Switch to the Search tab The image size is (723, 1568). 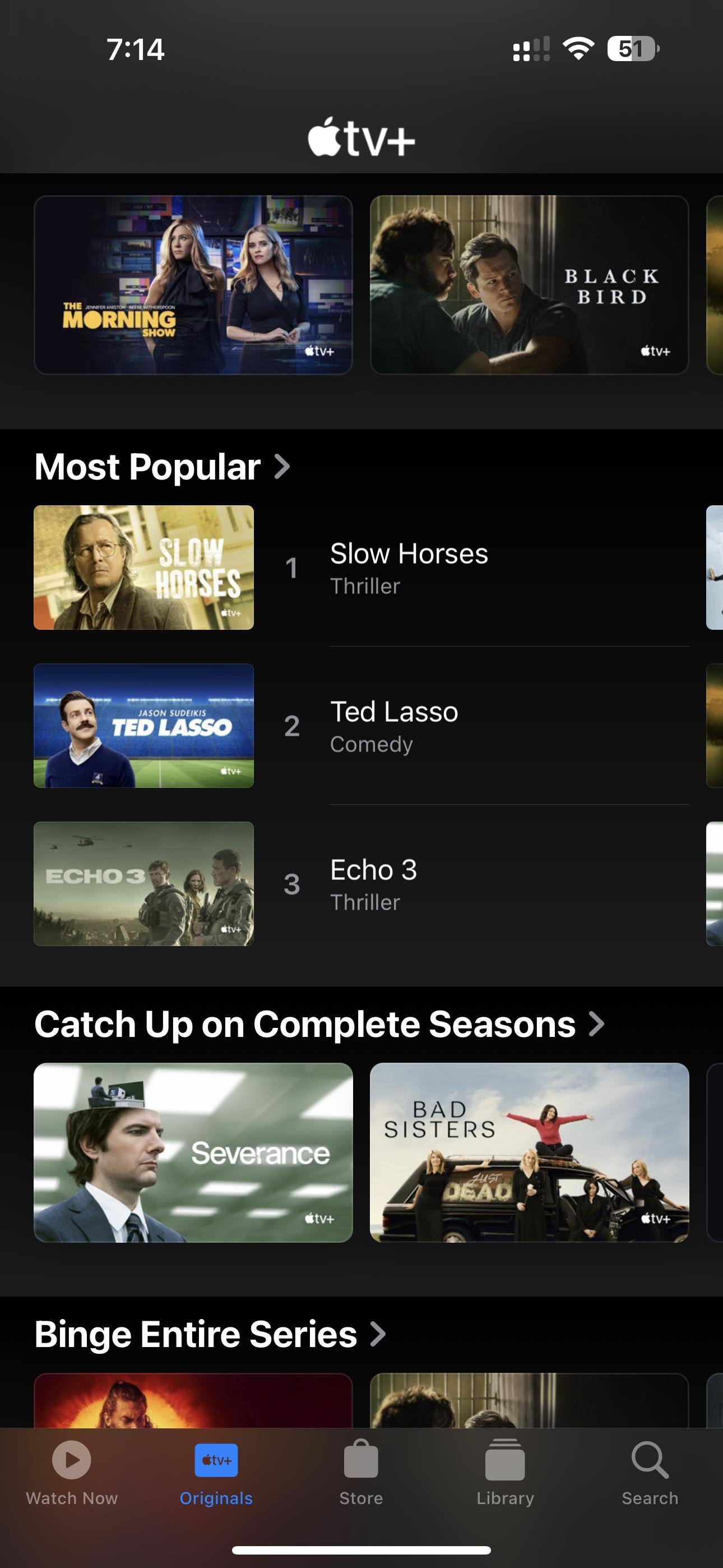pos(650,1472)
